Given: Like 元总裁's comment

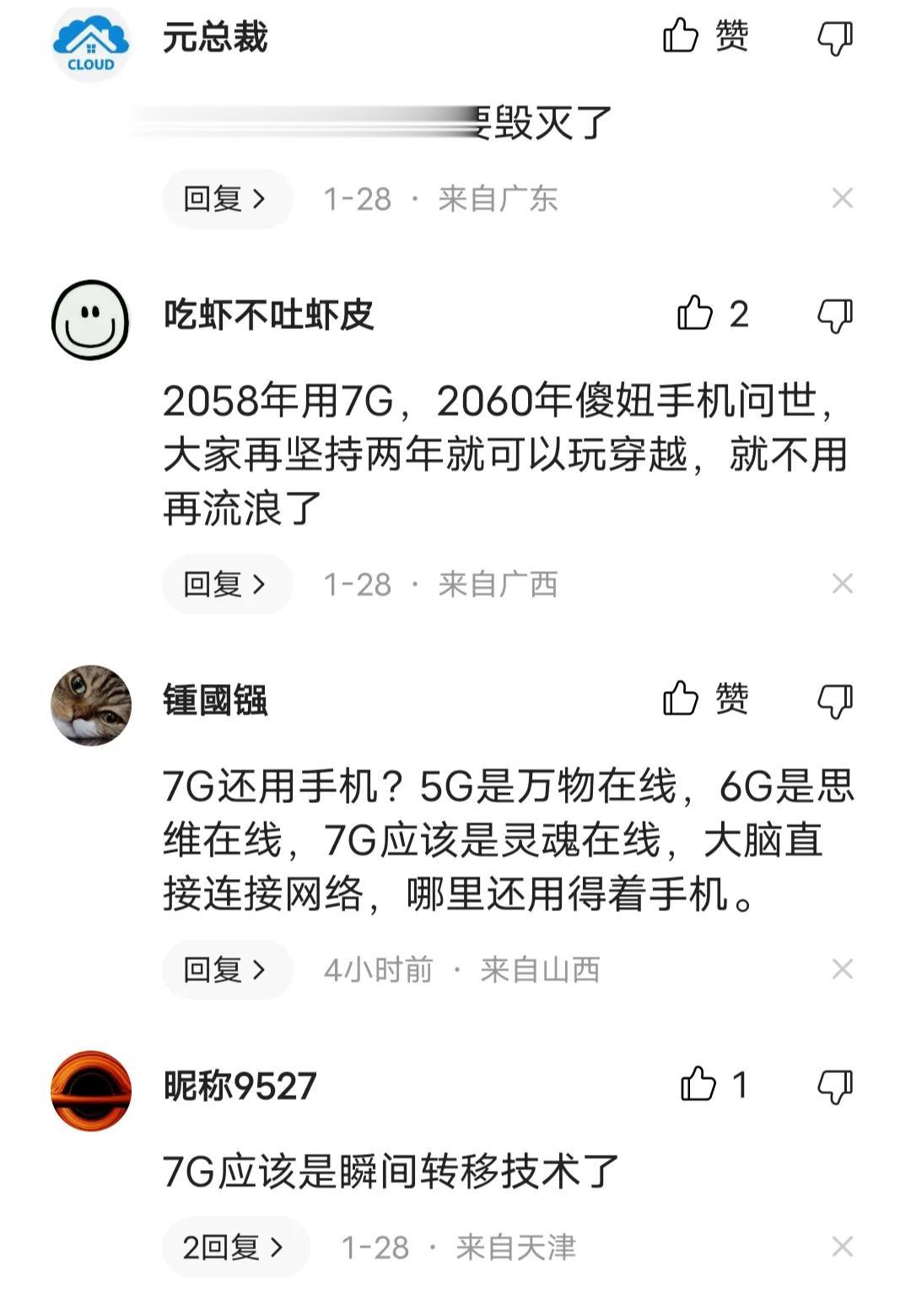Looking at the screenshot, I should click(682, 36).
